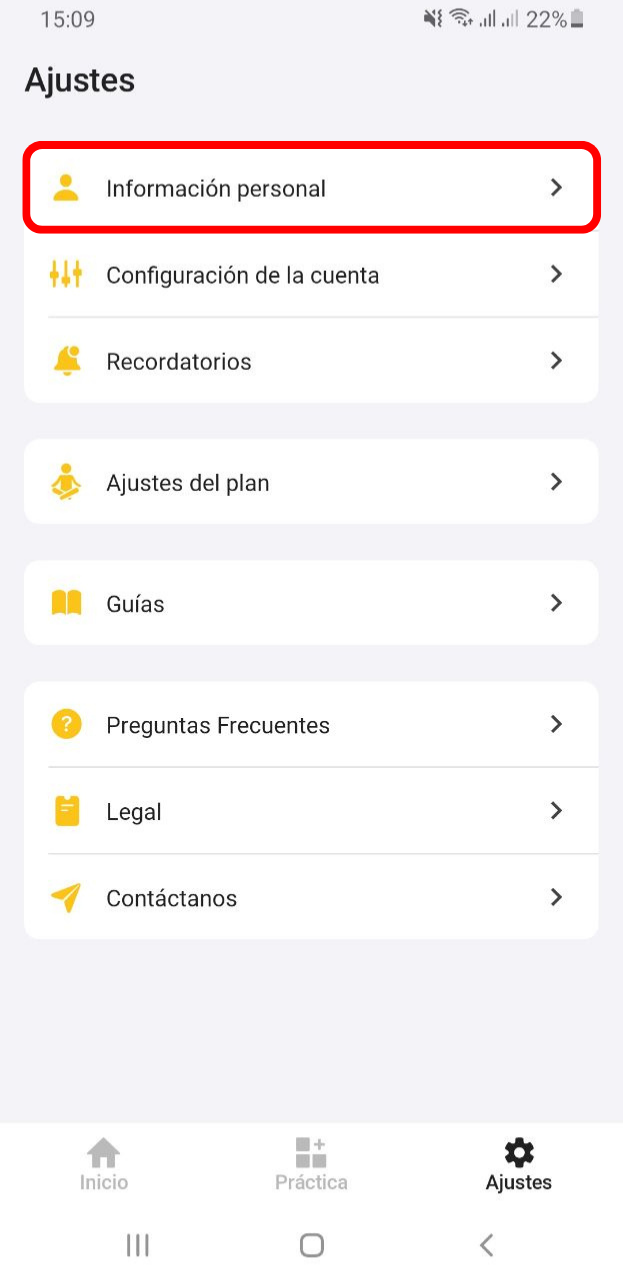The image size is (623, 1280).
Task: Select Contáctanos
Action: click(311, 897)
